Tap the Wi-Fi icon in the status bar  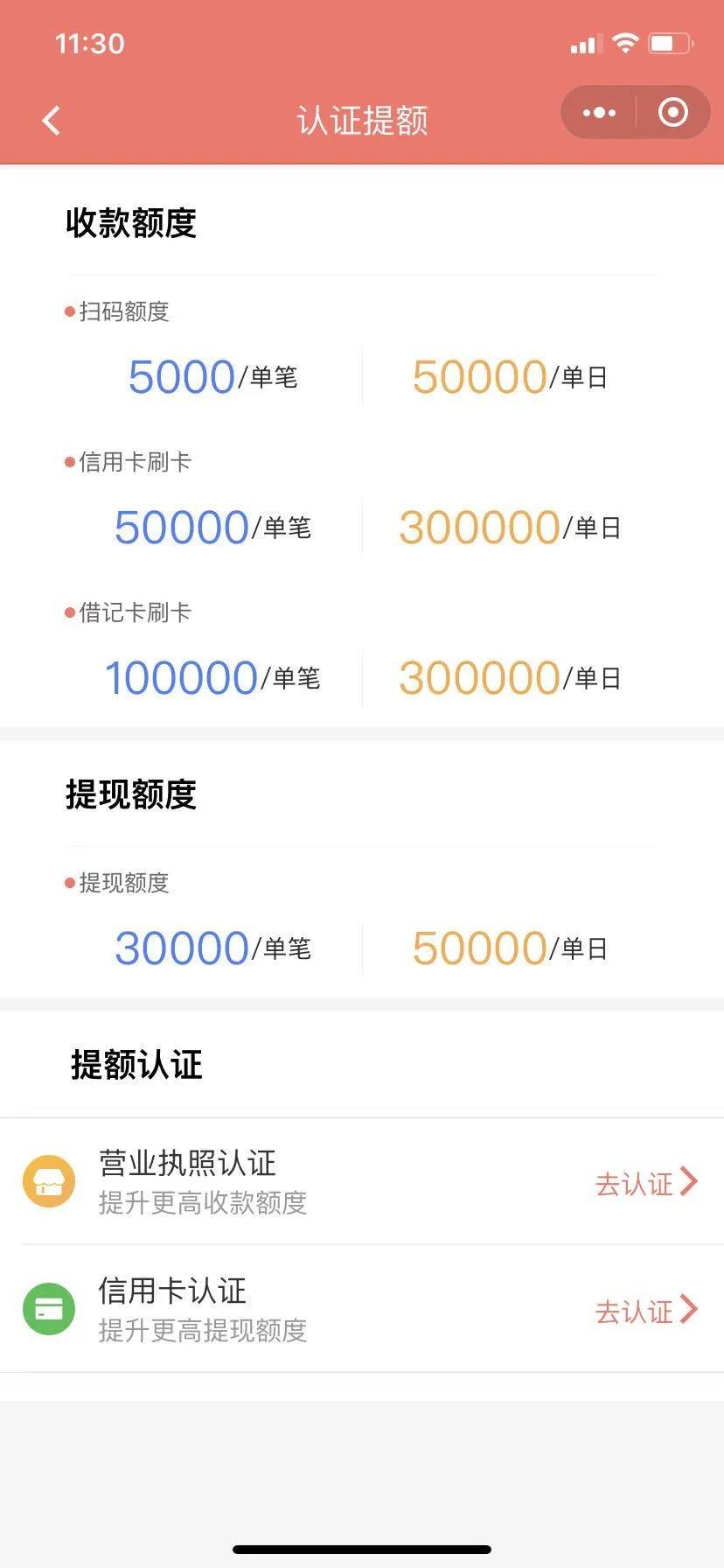[x=624, y=43]
